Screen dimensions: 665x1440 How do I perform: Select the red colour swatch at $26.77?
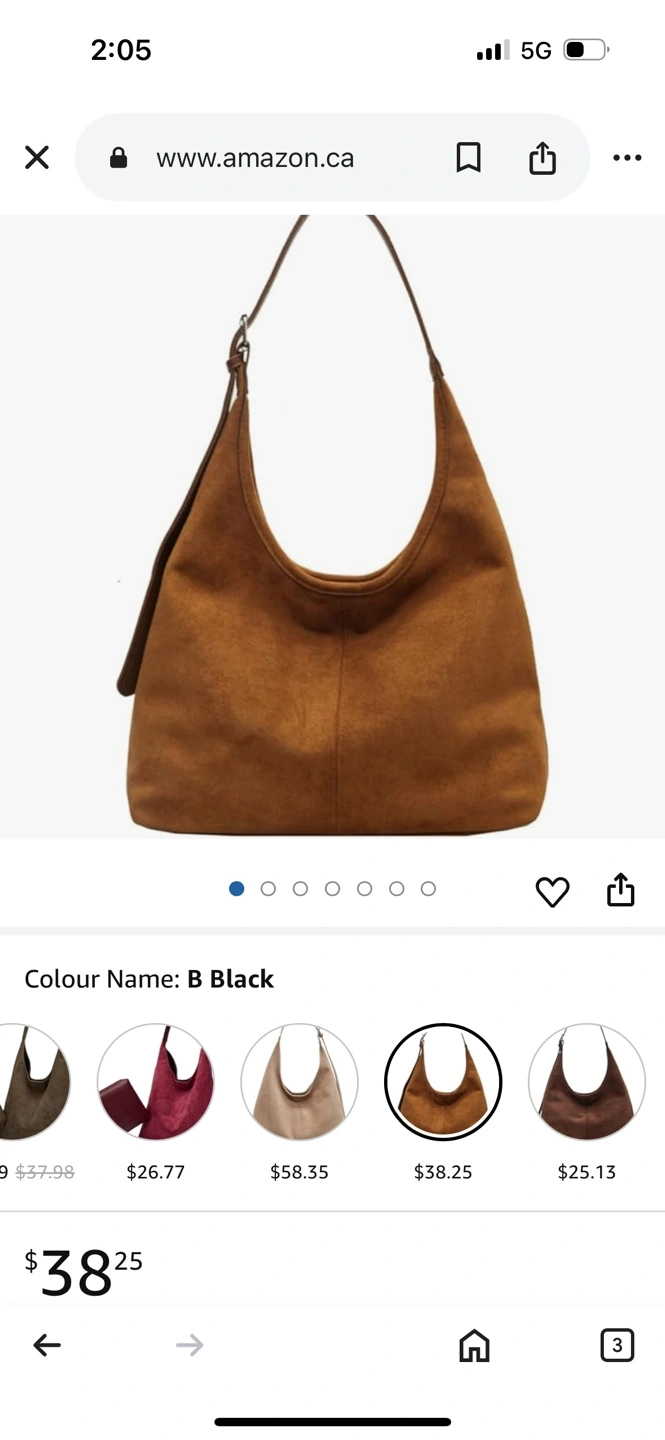[155, 1082]
